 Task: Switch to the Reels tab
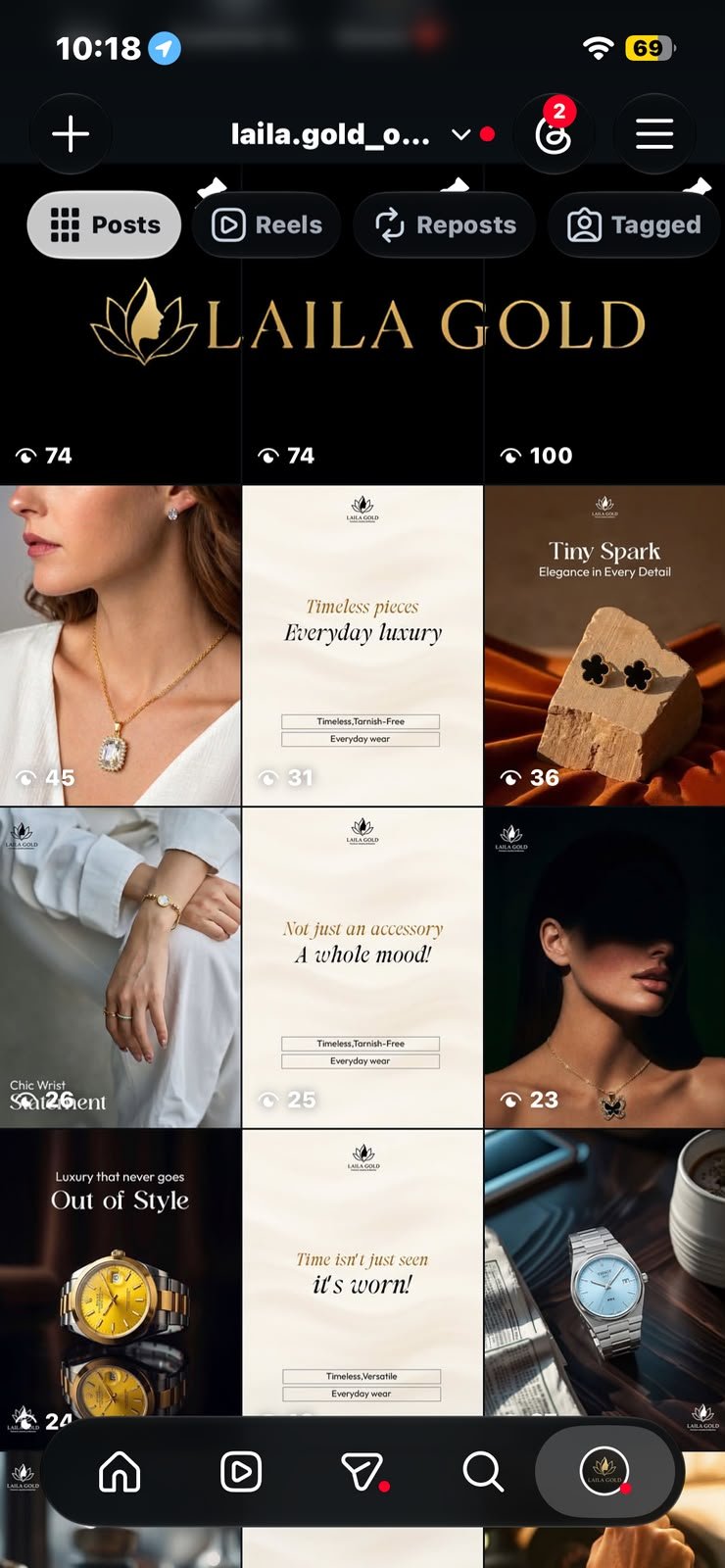tap(267, 225)
